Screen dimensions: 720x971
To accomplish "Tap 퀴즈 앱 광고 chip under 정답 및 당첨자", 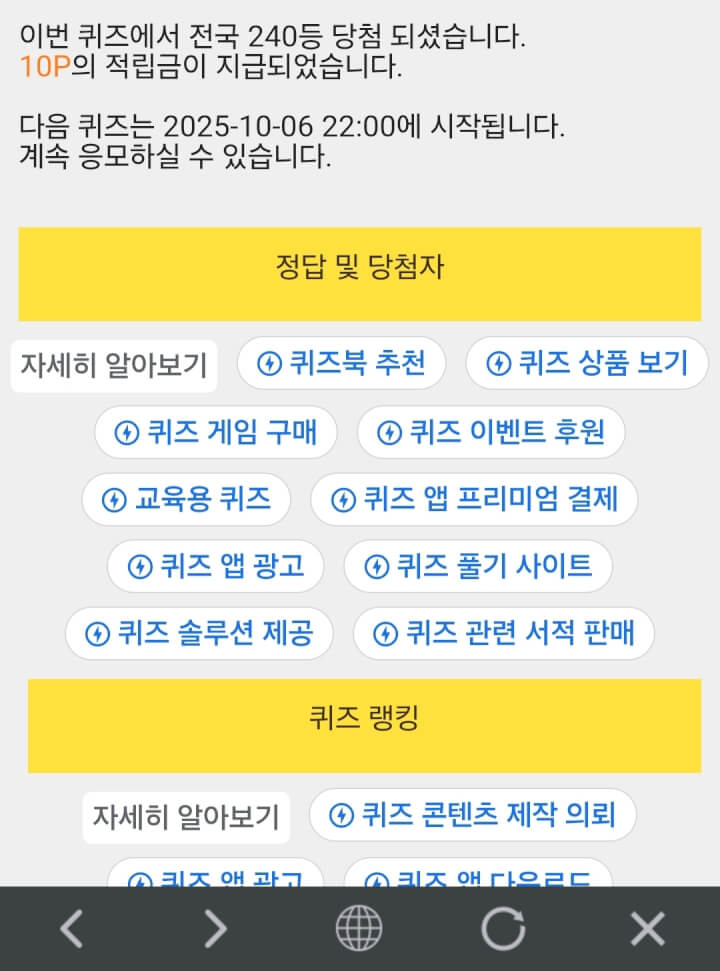I will tap(215, 566).
